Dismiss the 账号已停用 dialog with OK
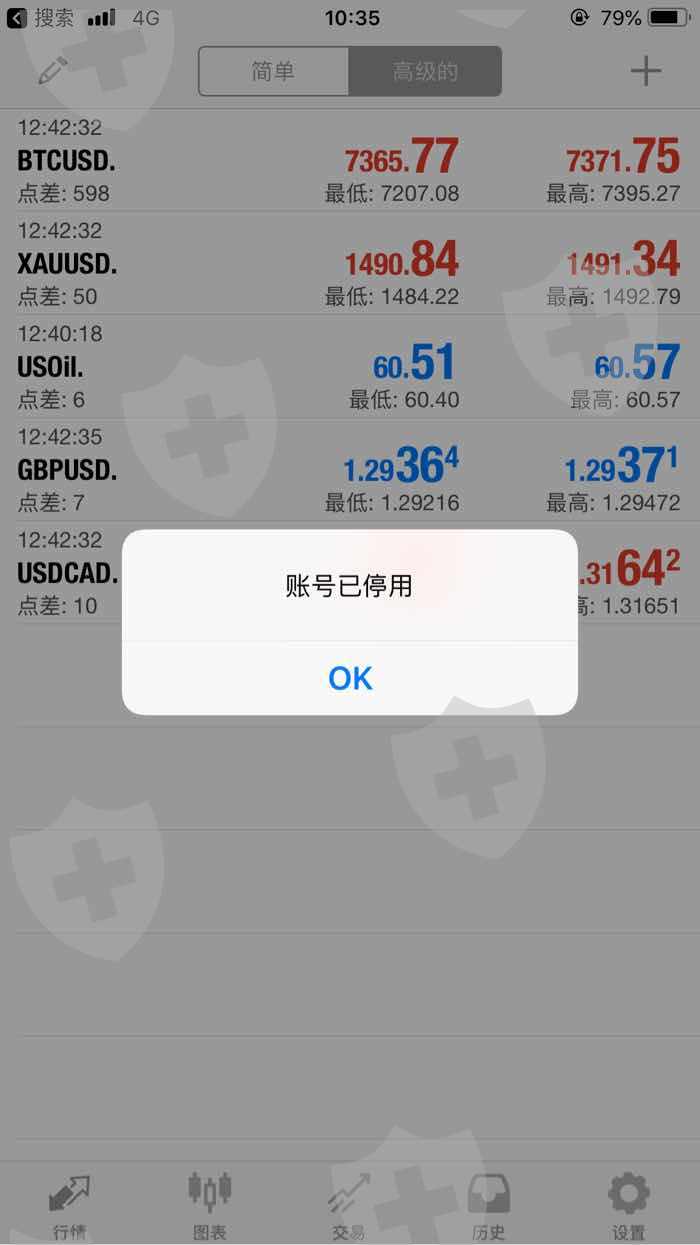Viewport: 700px width, 1245px height. point(350,678)
